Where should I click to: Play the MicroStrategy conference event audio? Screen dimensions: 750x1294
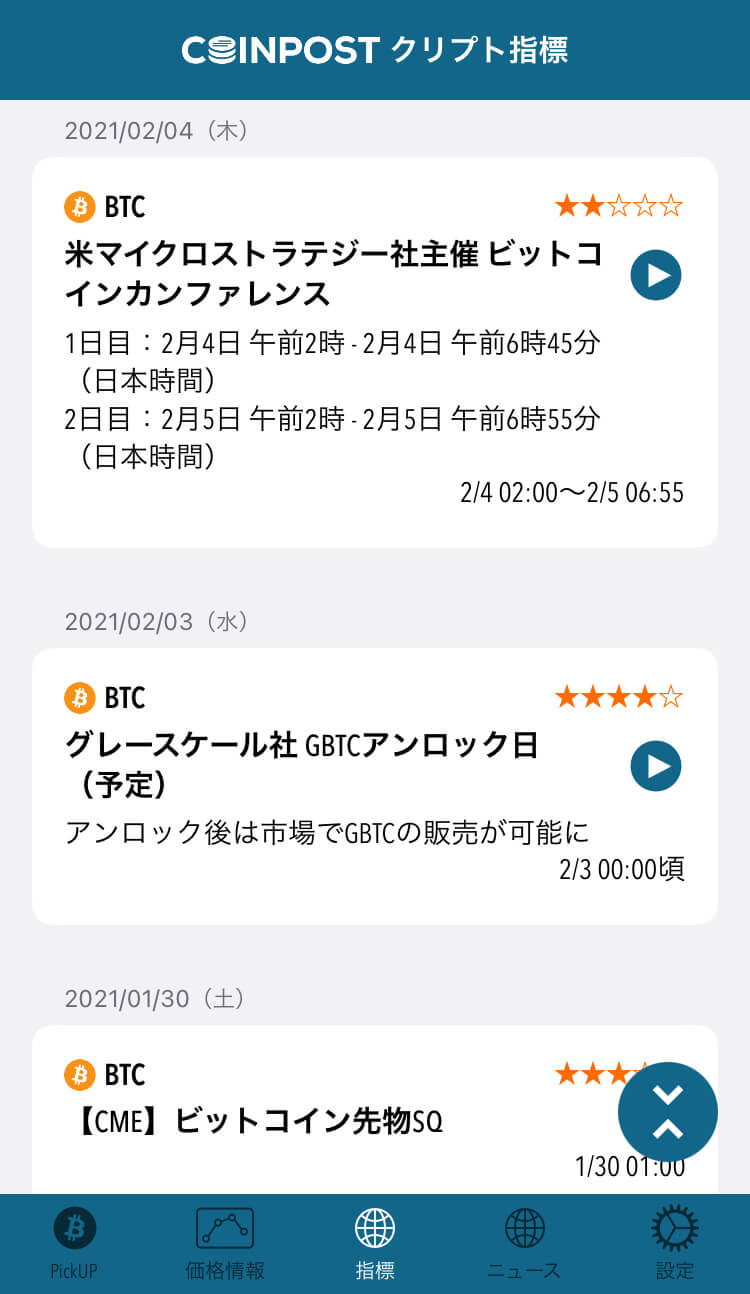click(x=657, y=275)
